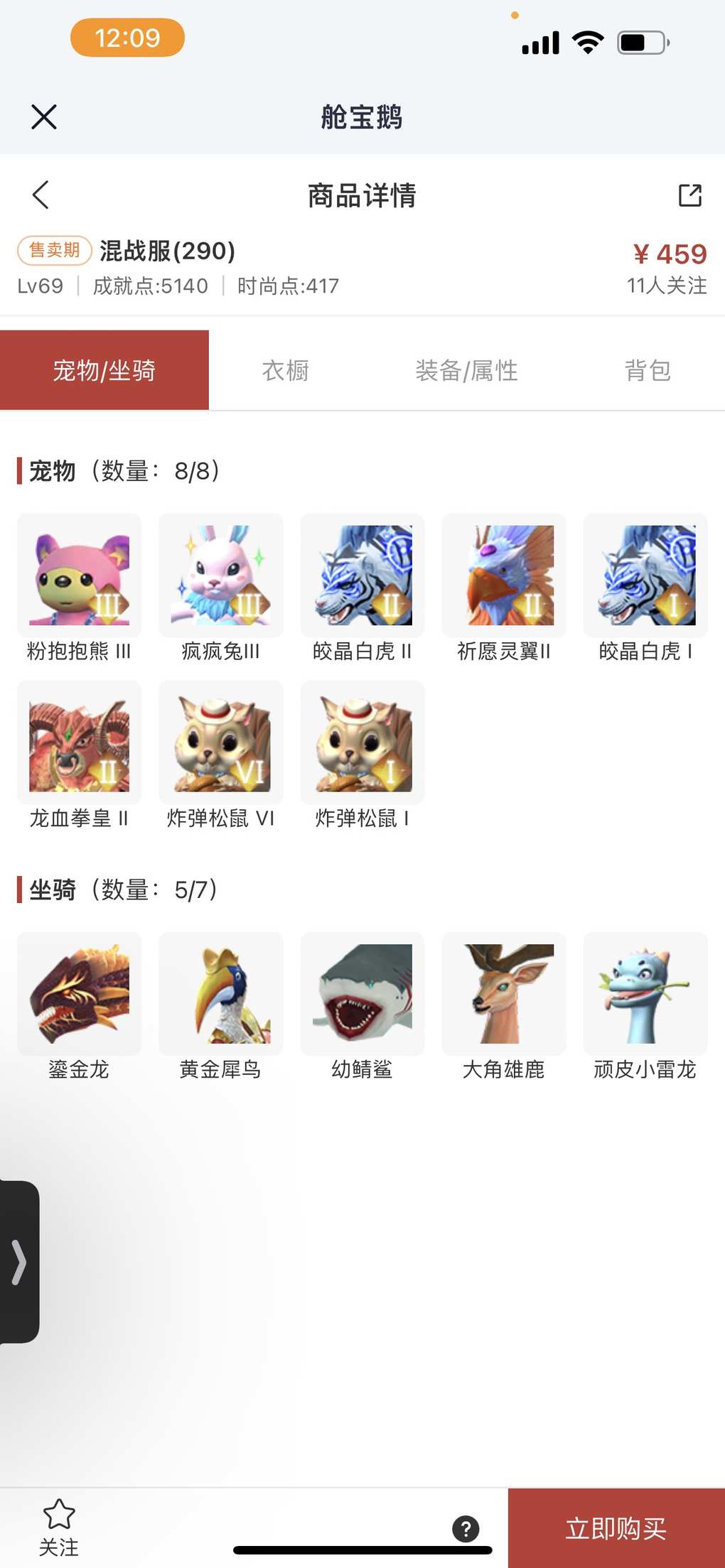The height and width of the screenshot is (1568, 725).
Task: Switch to the 衣橱 tab
Action: [285, 370]
